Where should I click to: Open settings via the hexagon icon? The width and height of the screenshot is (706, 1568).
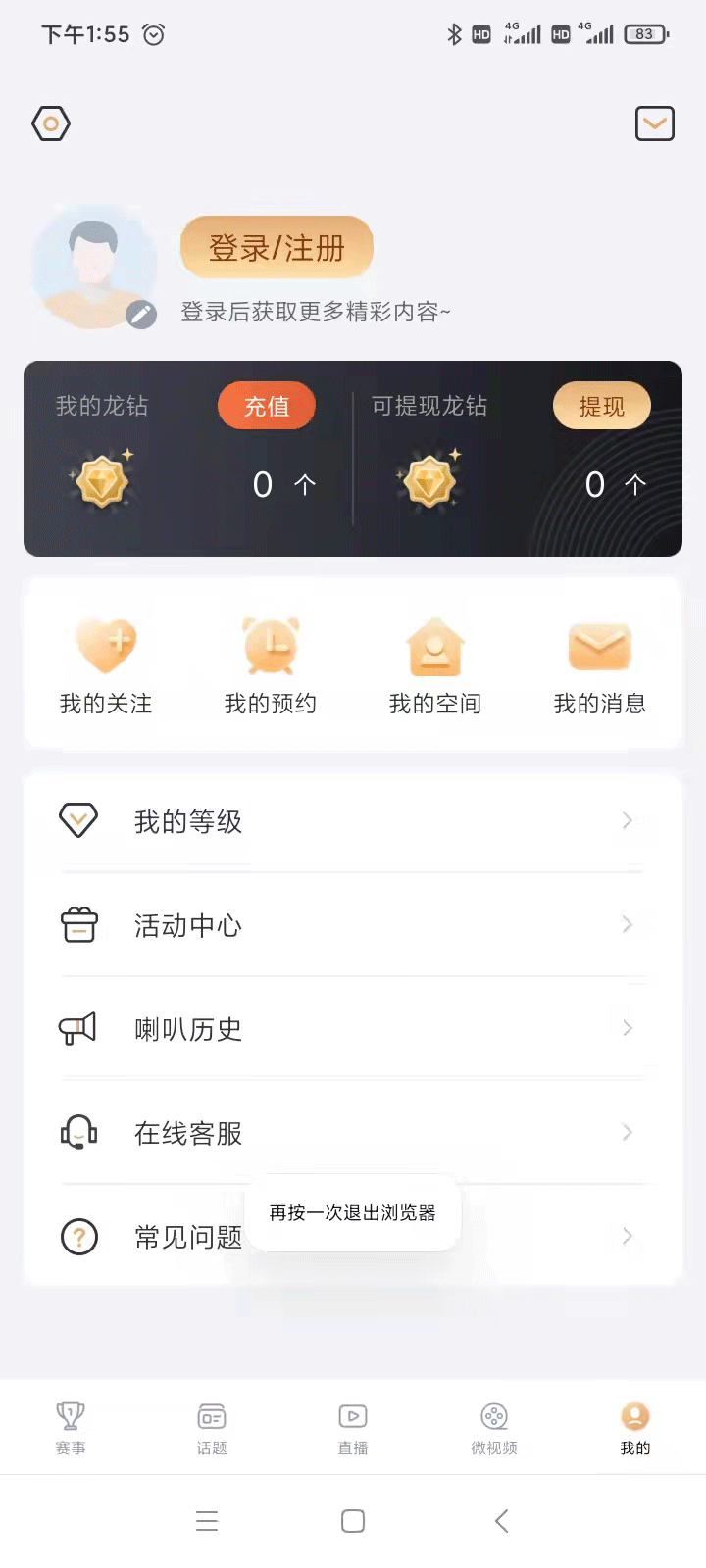point(51,123)
